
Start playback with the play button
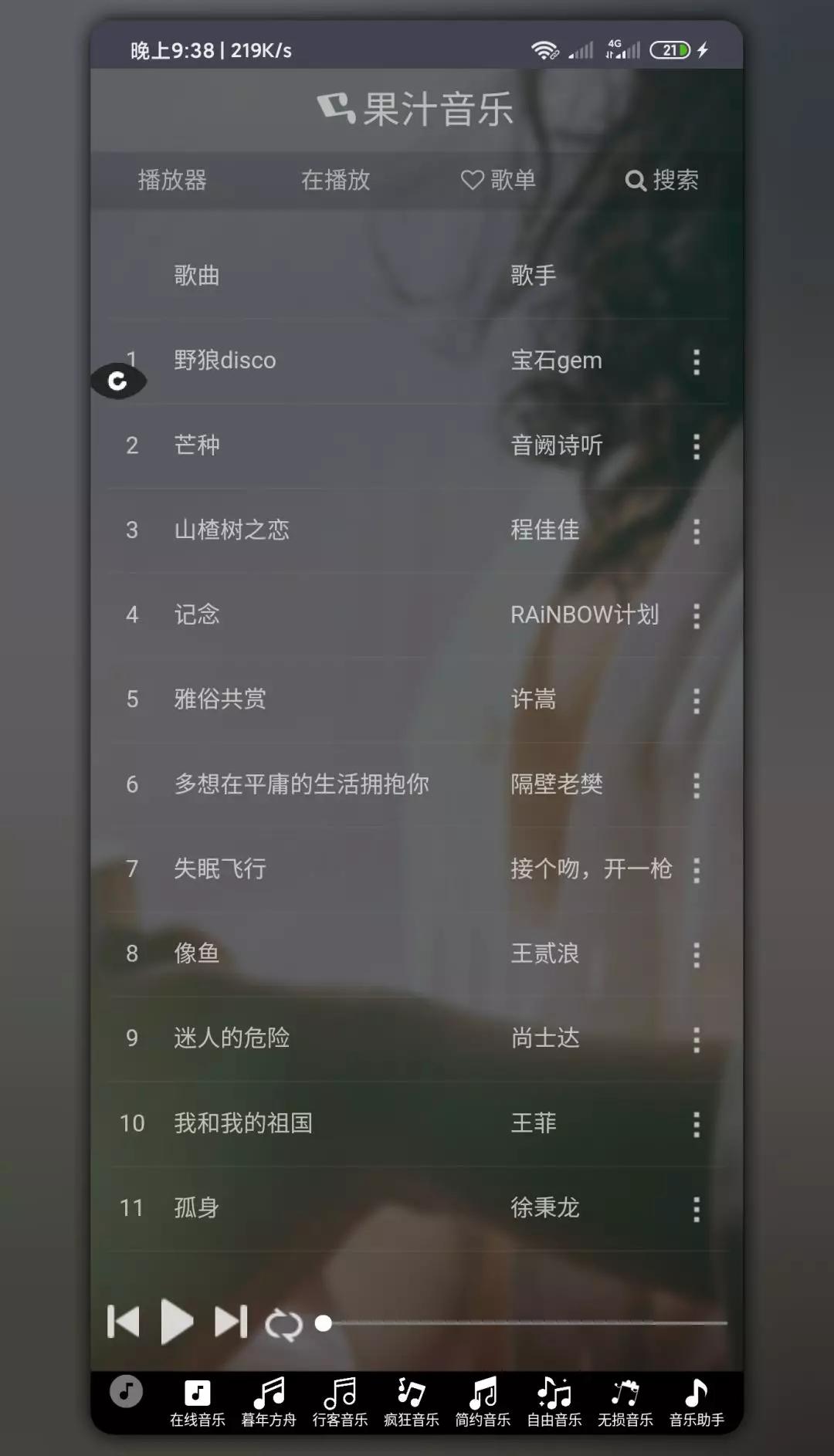pyautogui.click(x=177, y=1322)
